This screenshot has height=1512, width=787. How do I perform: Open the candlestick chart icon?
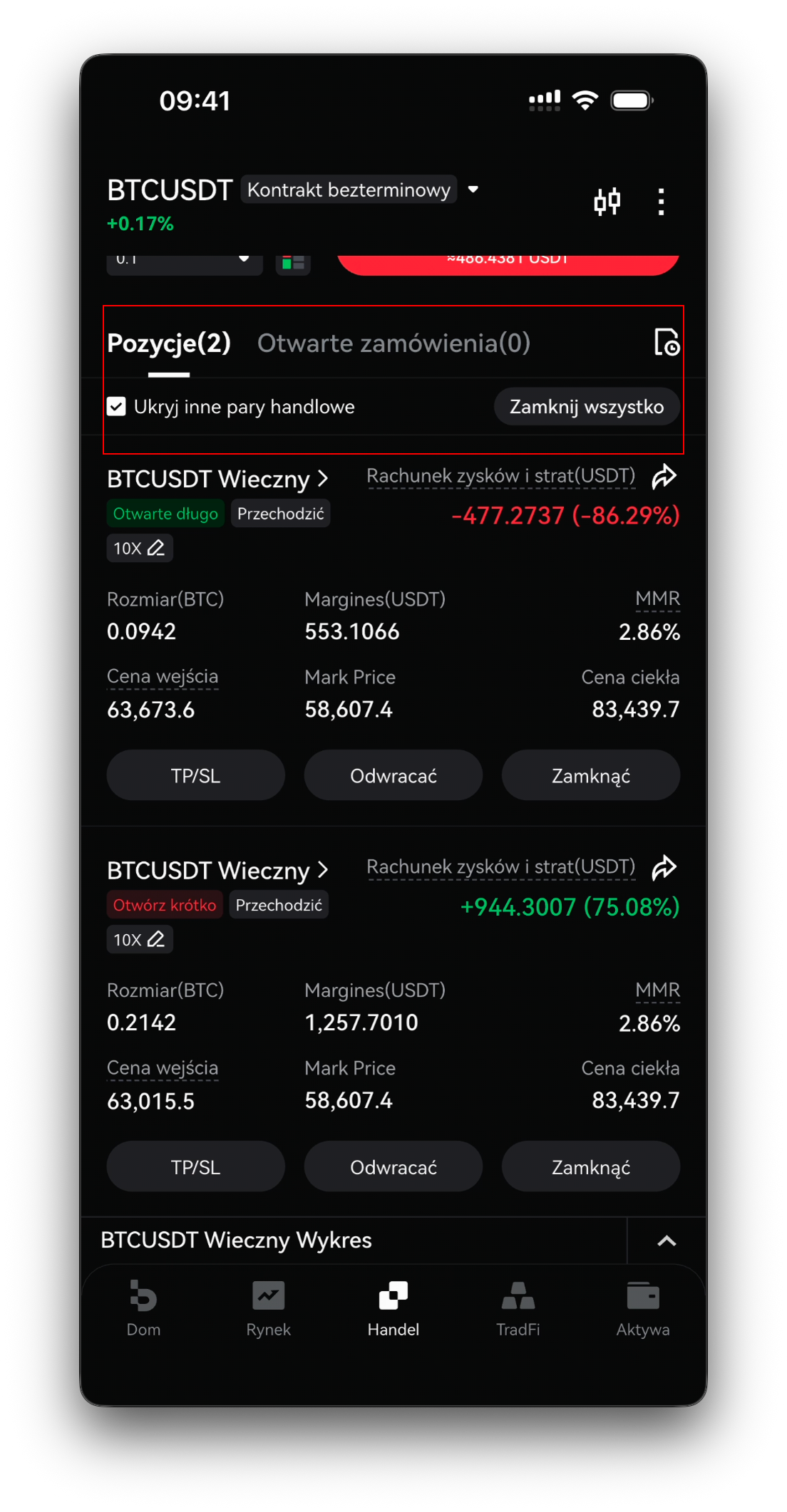pyautogui.click(x=607, y=202)
